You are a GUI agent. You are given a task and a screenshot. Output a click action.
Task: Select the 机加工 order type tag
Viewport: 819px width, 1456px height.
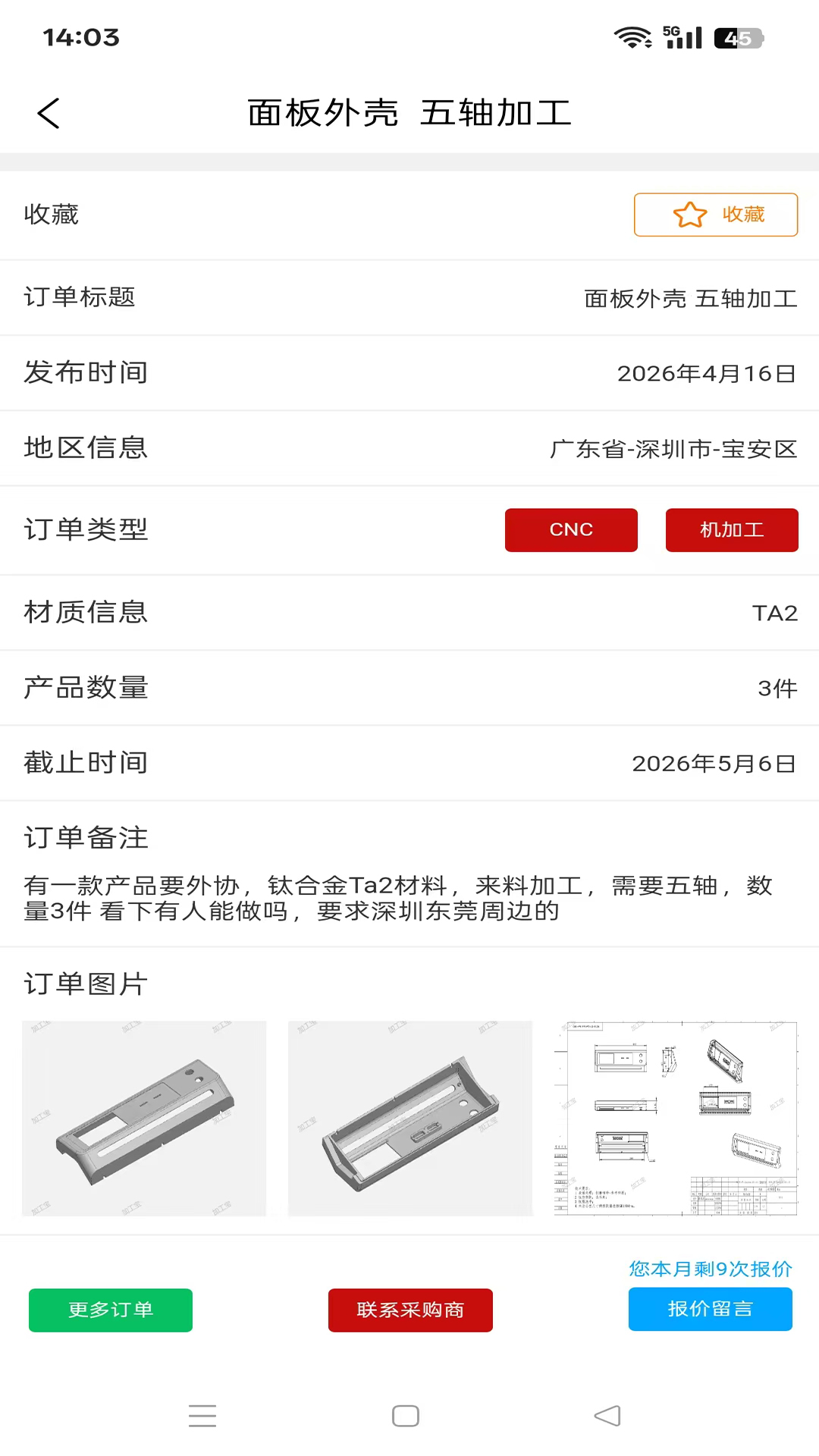[x=731, y=530]
